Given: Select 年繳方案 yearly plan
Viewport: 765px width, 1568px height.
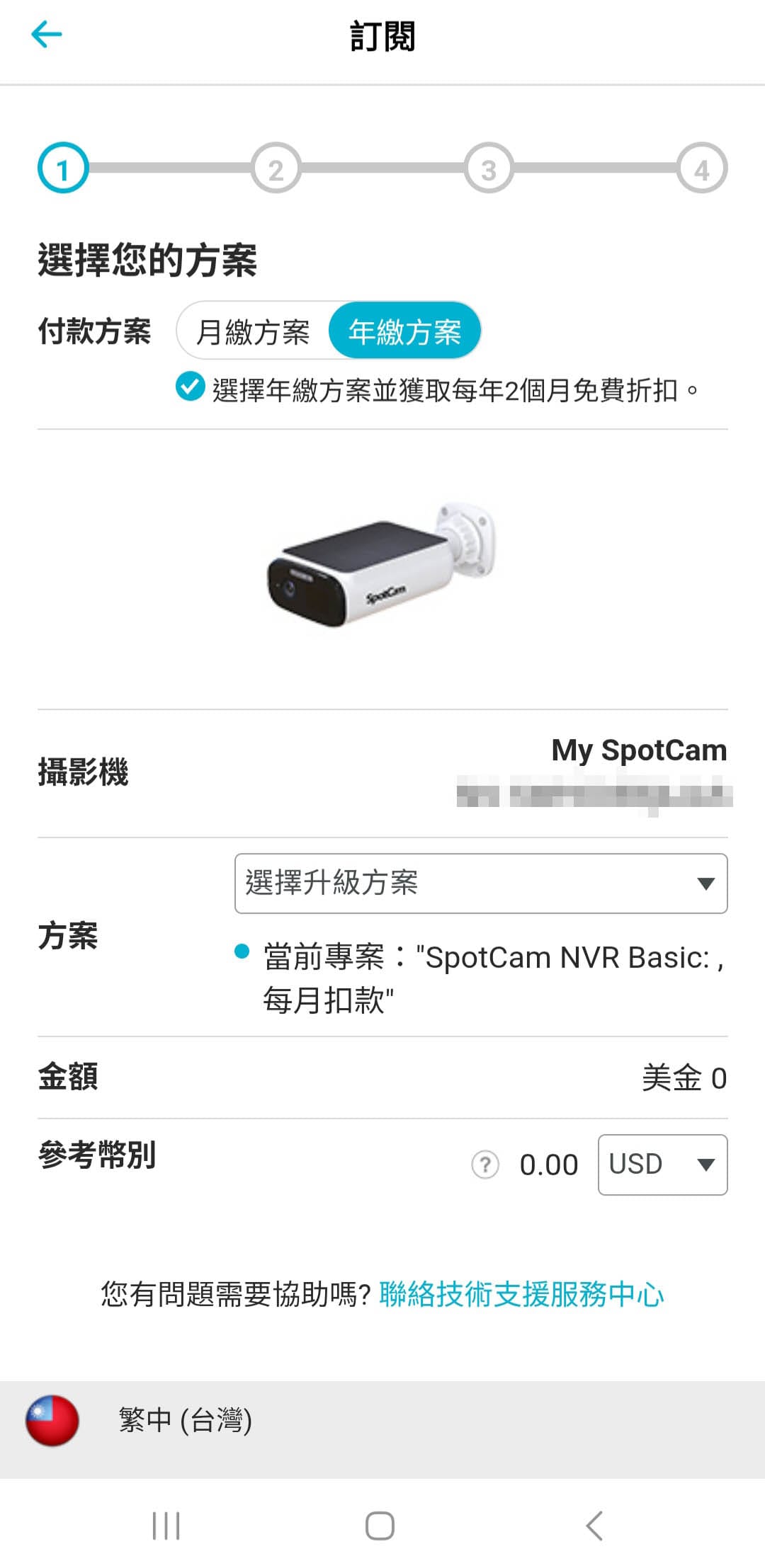Looking at the screenshot, I should click(405, 331).
